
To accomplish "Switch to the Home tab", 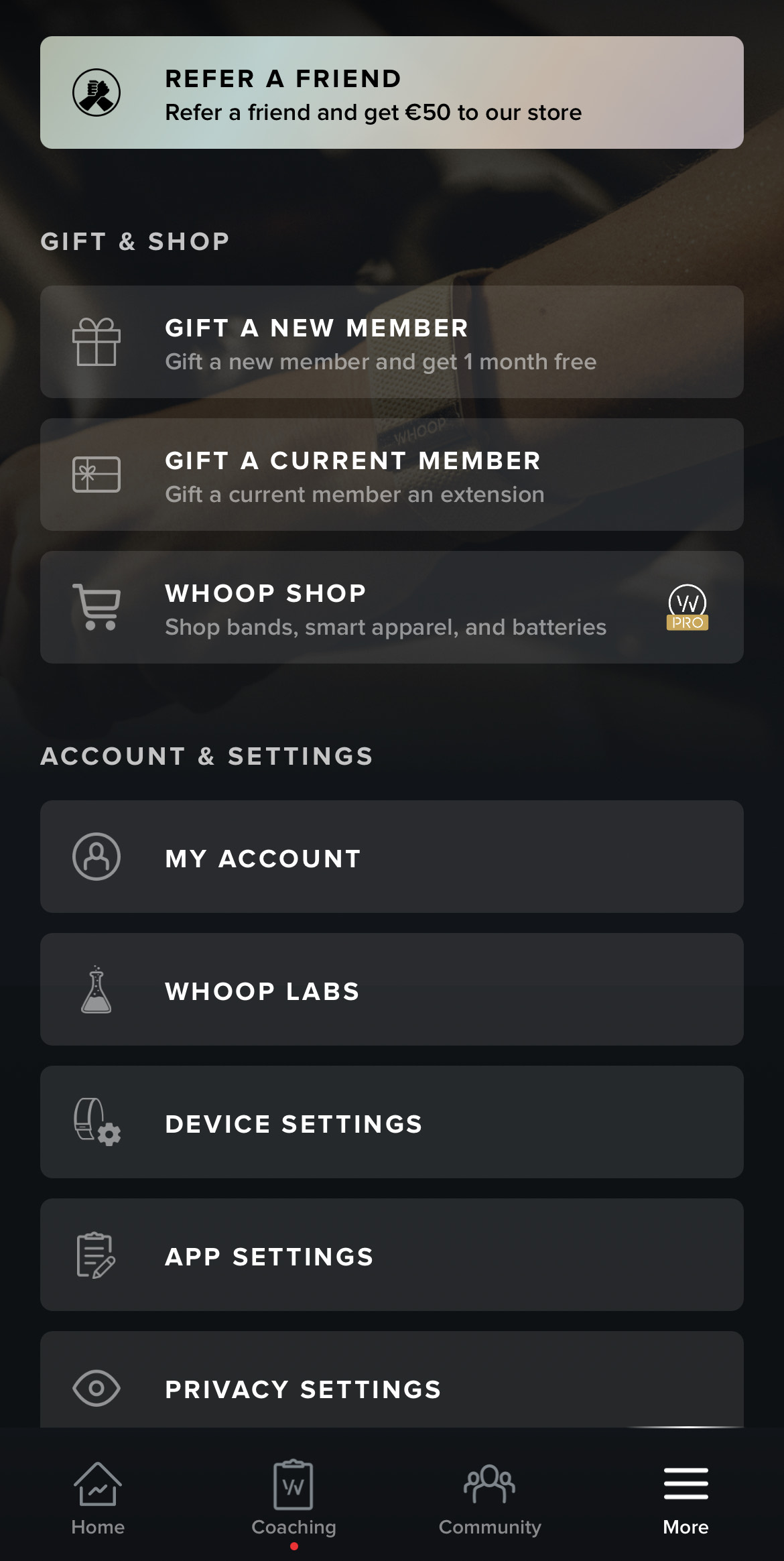I will 98,1499.
